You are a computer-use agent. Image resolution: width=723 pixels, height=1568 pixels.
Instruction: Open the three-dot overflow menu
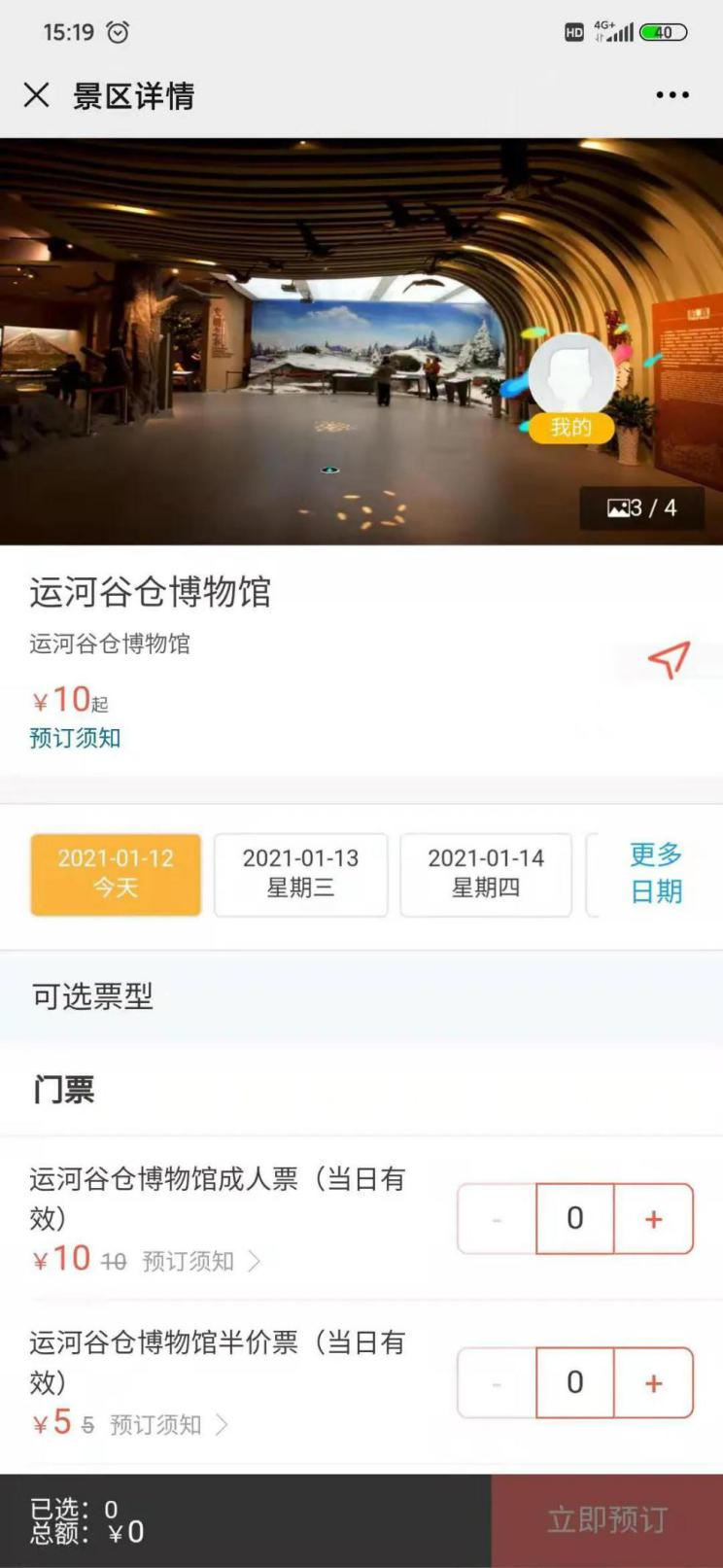(x=672, y=95)
